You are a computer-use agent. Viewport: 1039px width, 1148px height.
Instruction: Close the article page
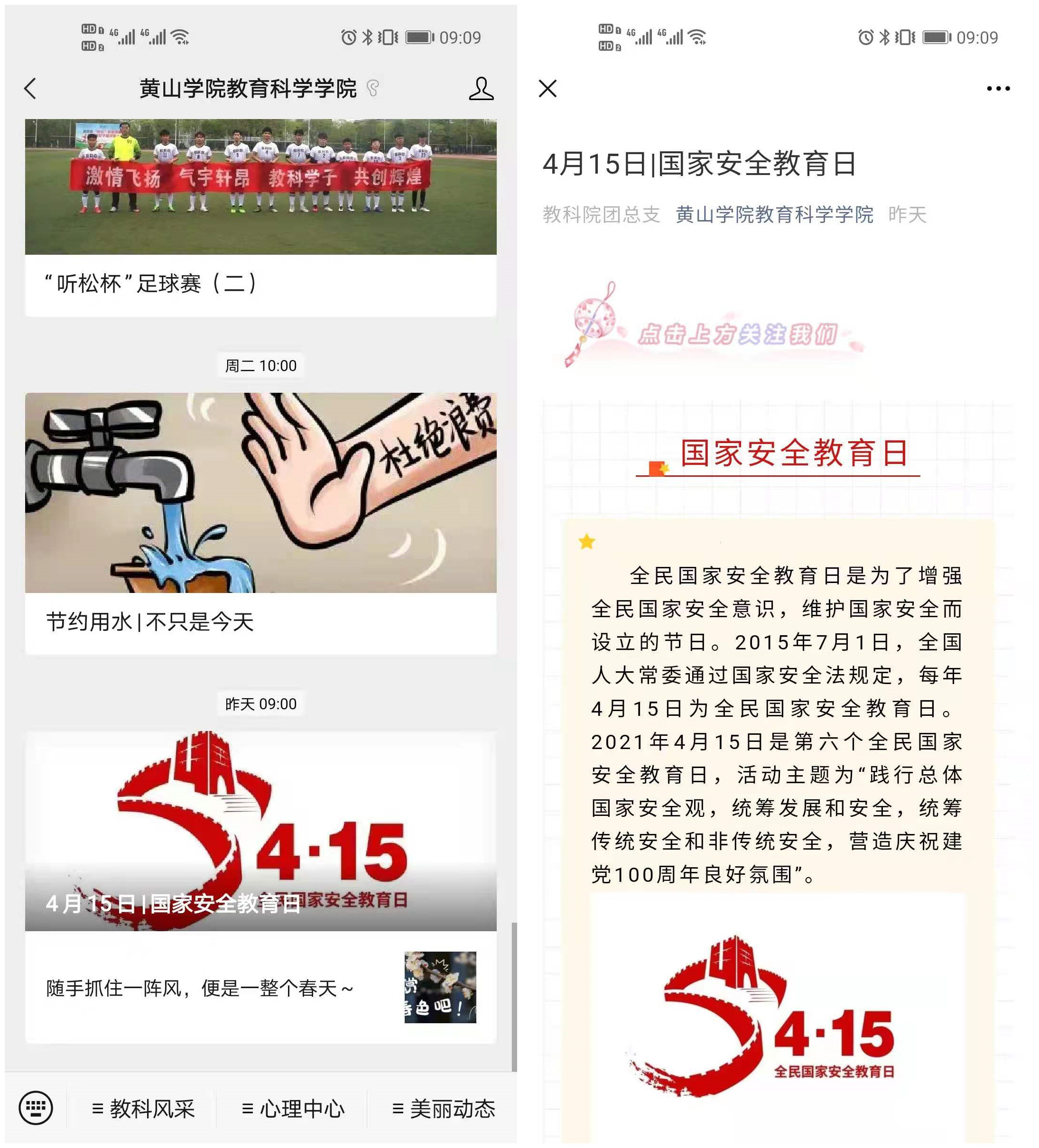point(547,89)
